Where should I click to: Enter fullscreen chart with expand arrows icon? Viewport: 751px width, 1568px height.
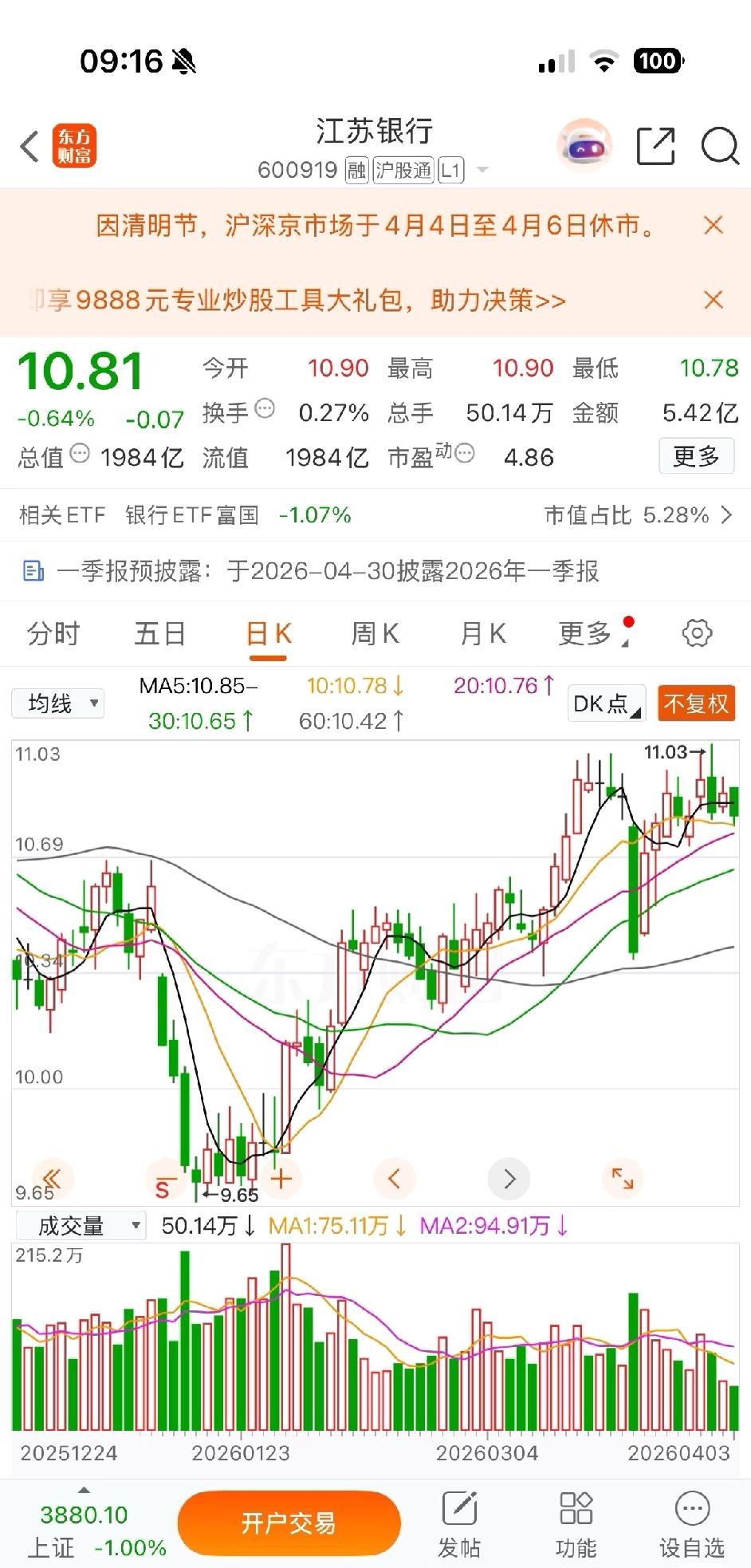[x=623, y=1179]
